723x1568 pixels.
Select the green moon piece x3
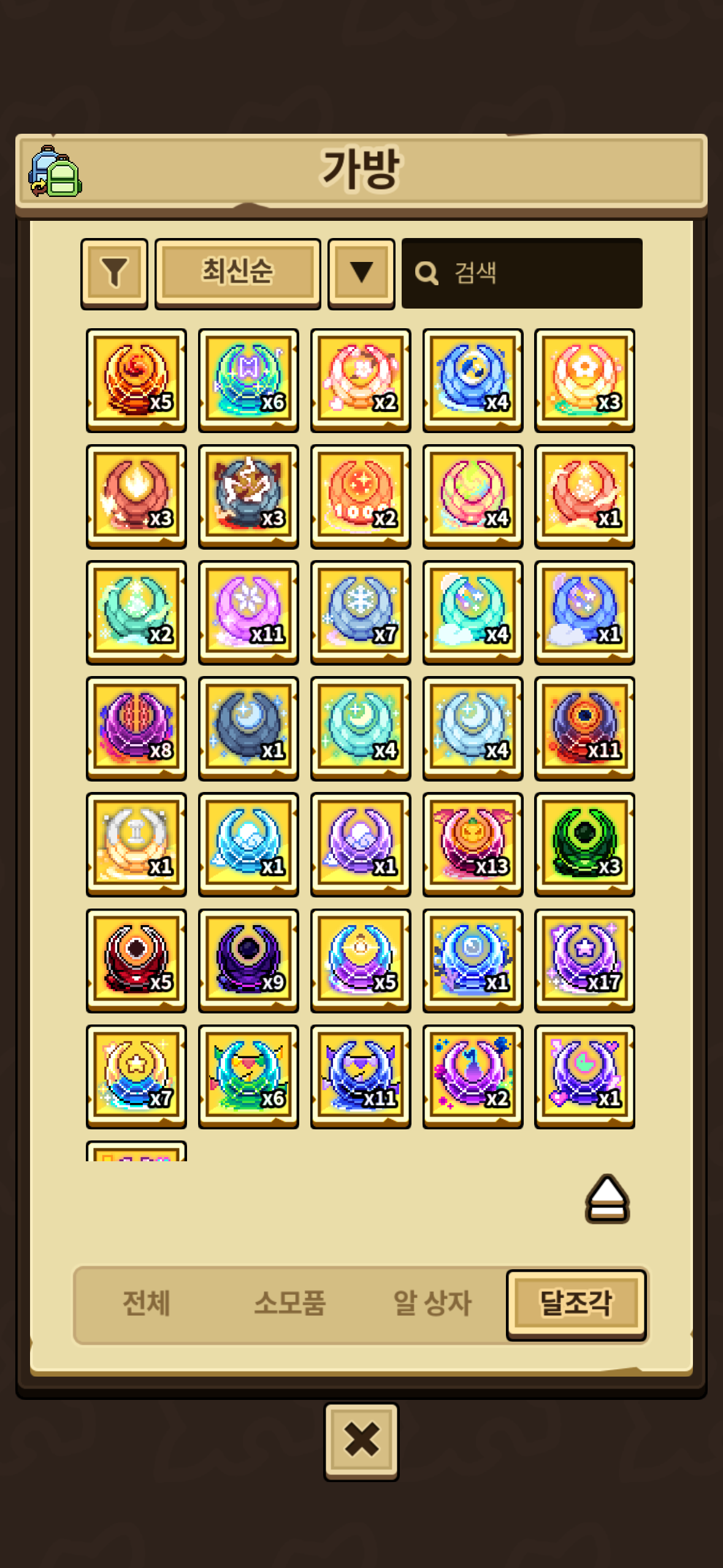(x=584, y=844)
